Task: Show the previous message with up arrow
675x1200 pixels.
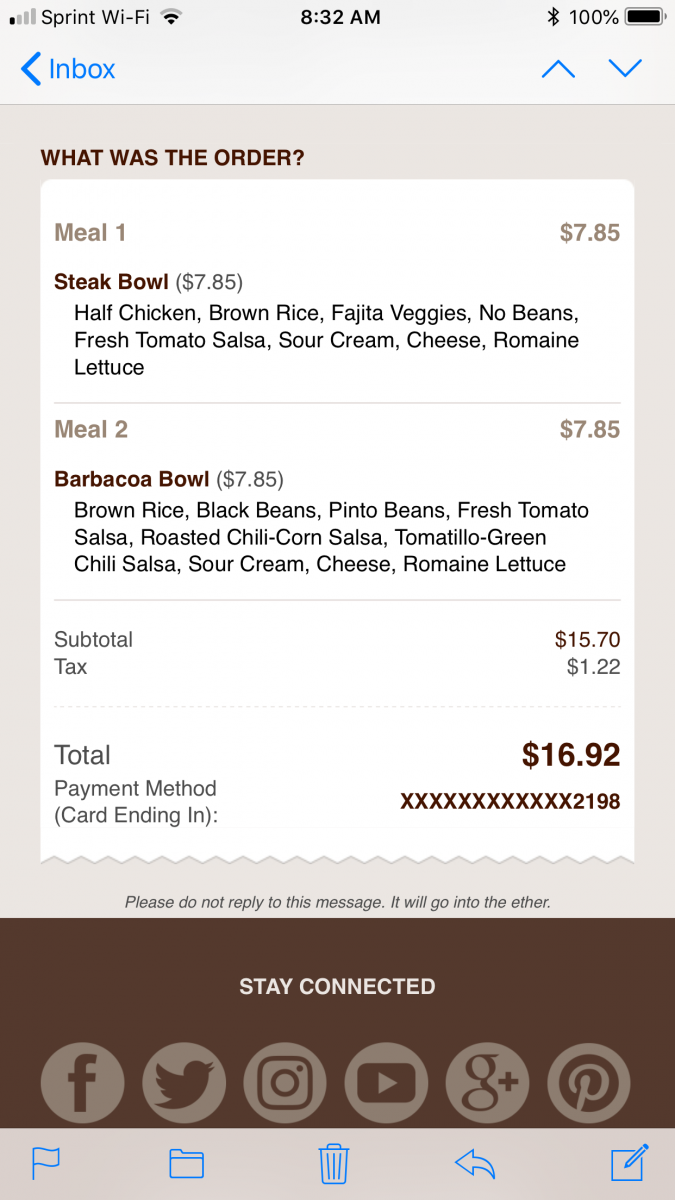Action: (x=558, y=69)
